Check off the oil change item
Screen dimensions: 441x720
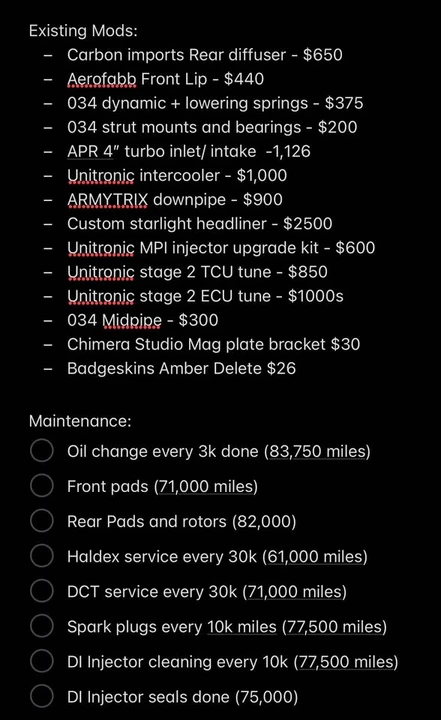coord(42,450)
